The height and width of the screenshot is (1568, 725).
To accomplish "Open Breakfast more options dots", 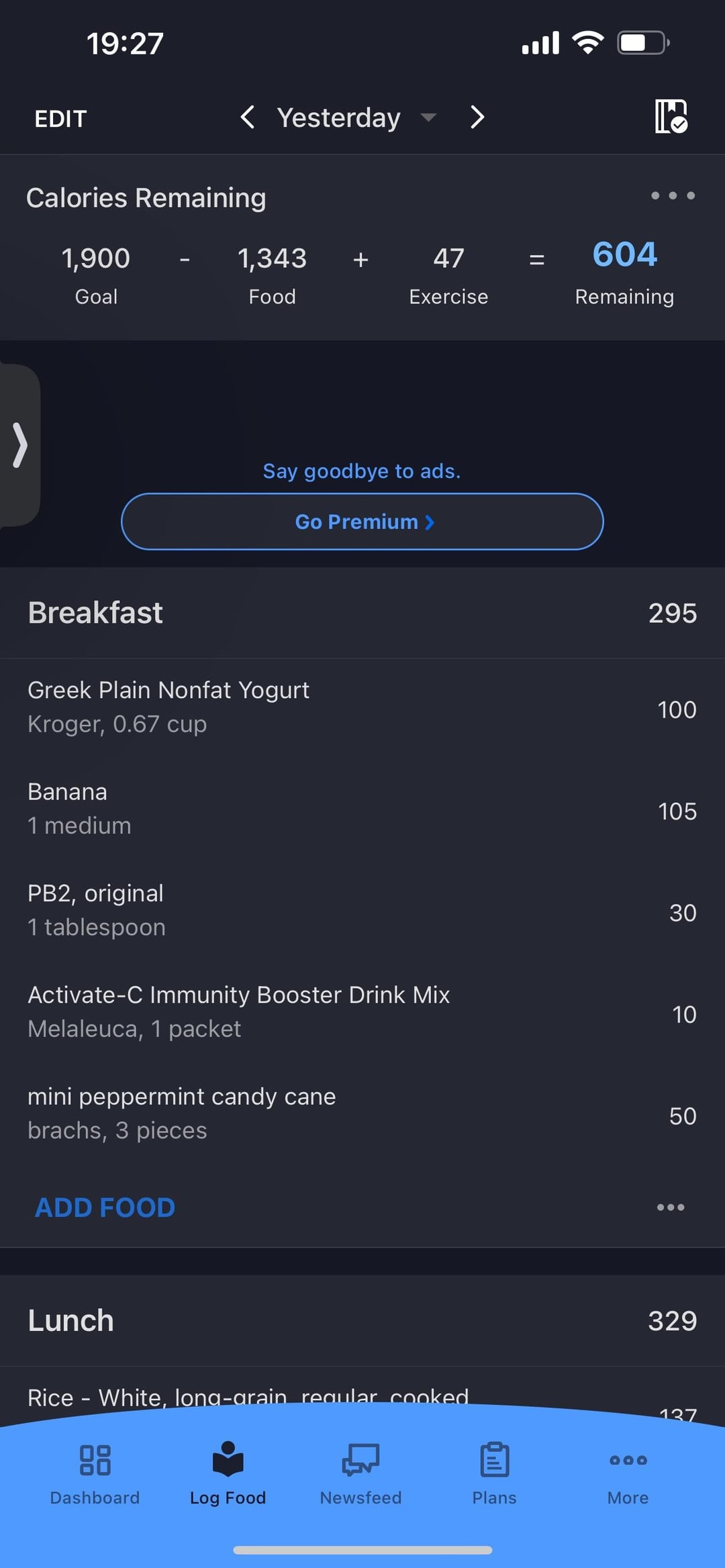I will (671, 1208).
